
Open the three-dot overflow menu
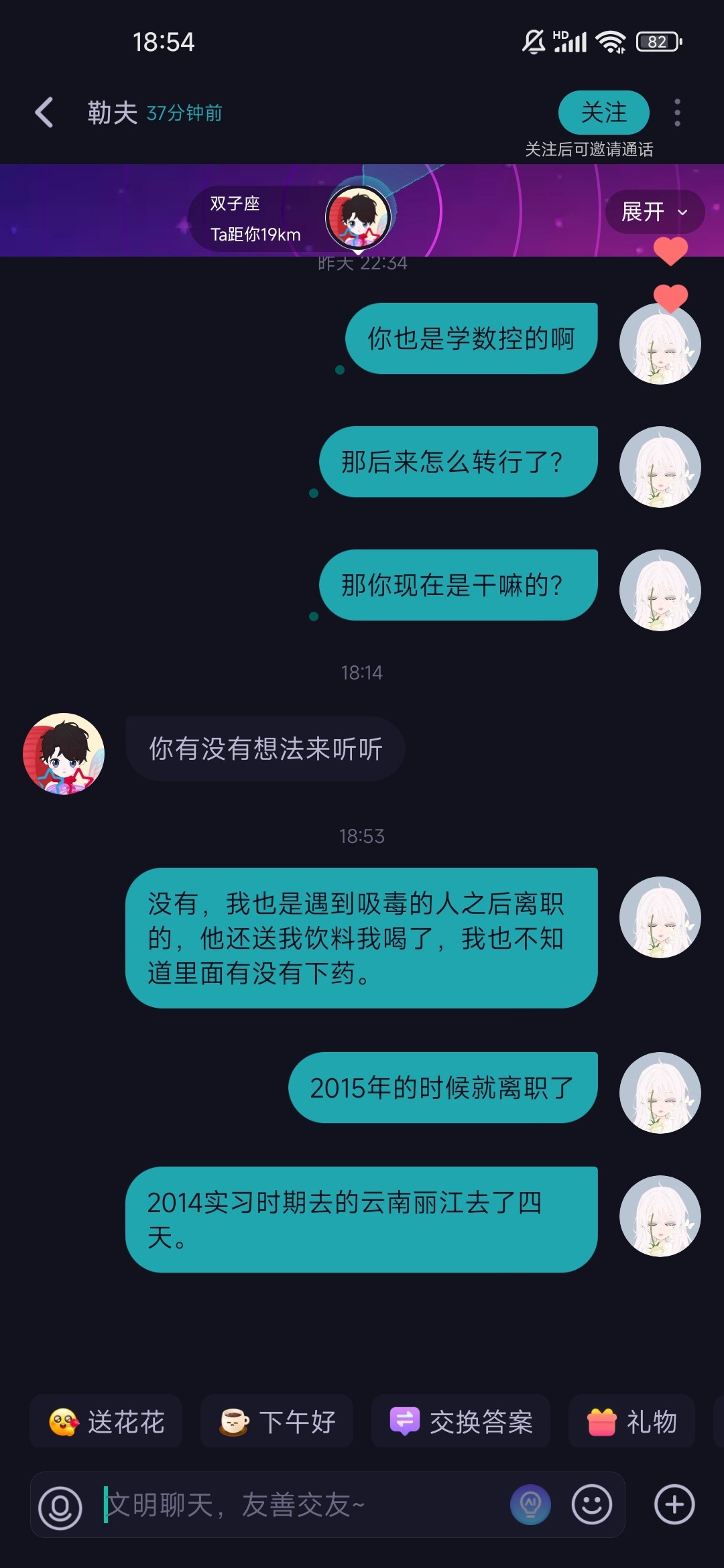(677, 113)
